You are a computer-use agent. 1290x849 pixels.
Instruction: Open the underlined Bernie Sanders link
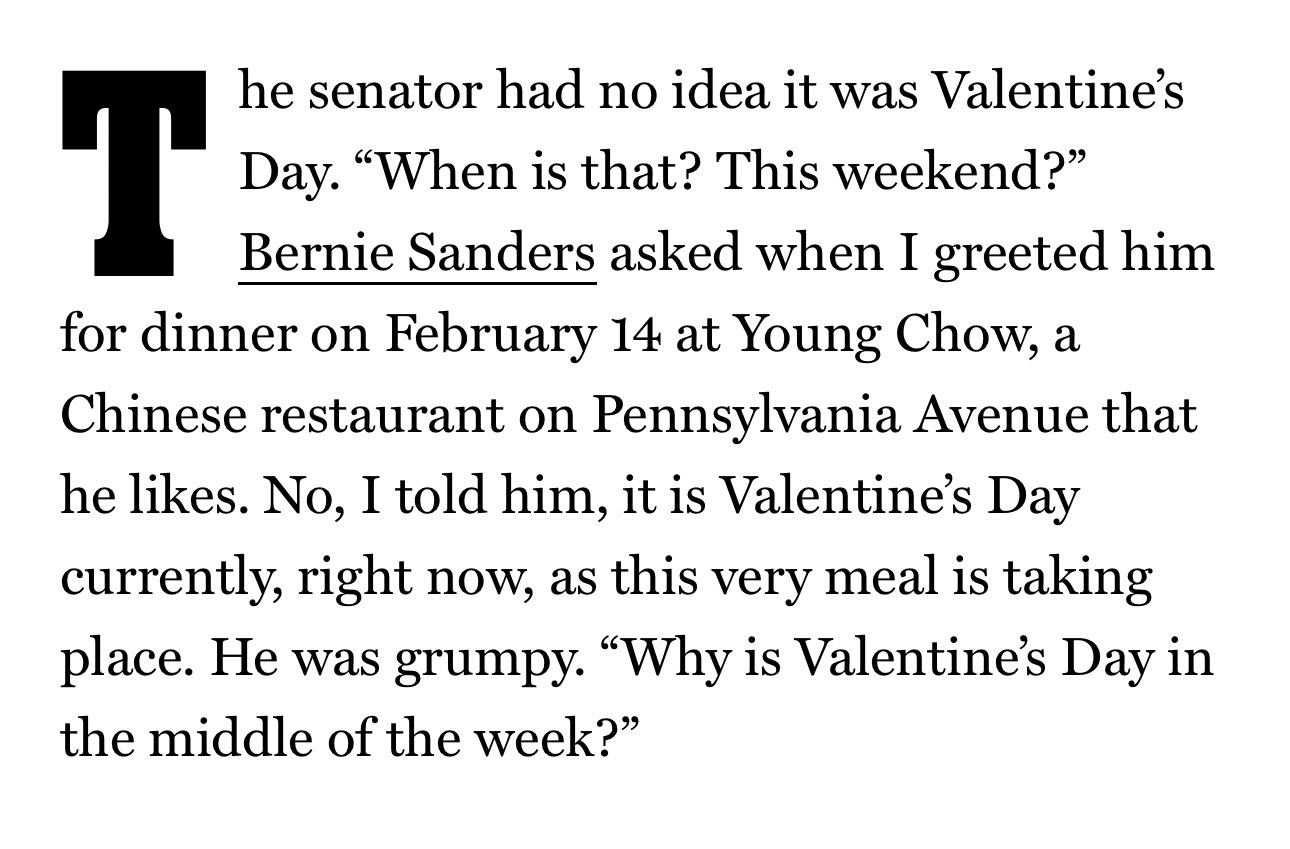417,253
